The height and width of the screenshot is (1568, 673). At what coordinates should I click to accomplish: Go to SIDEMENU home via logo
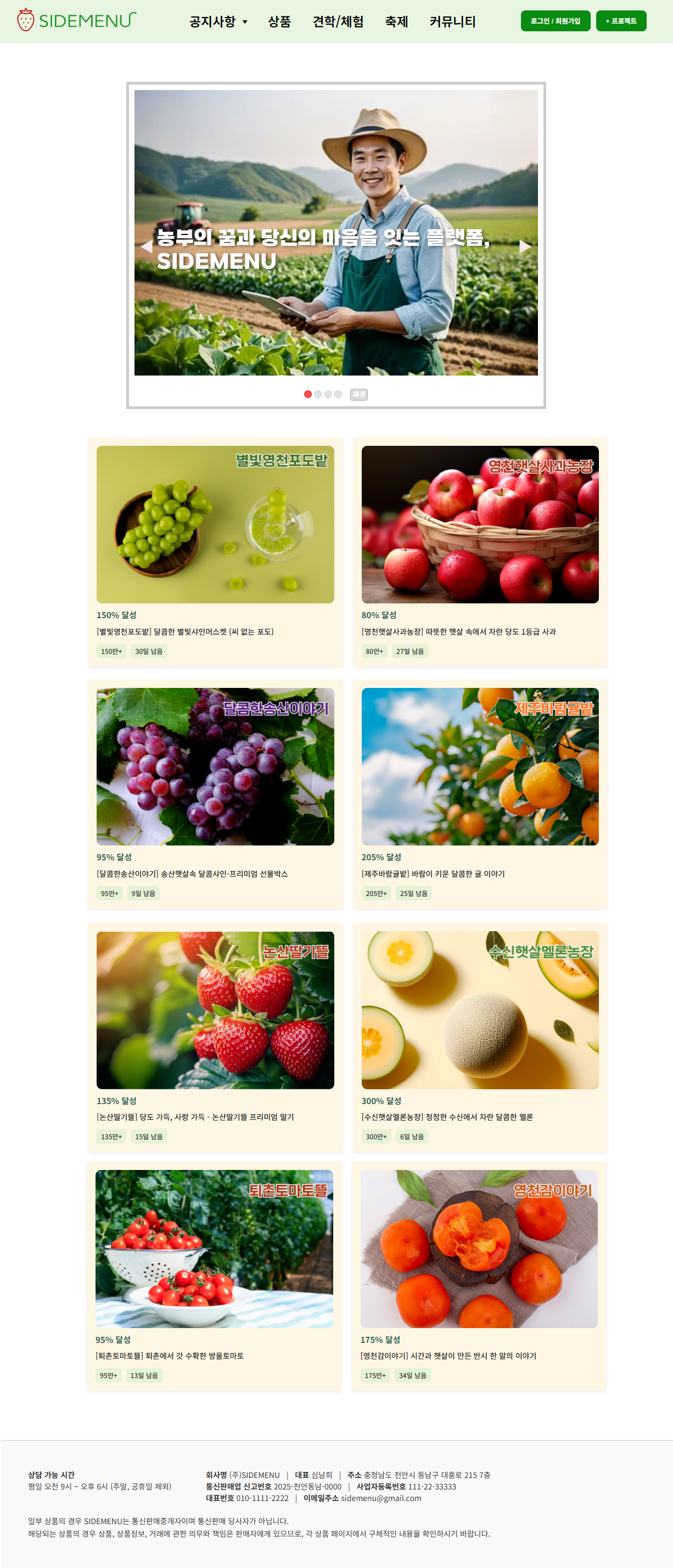click(77, 21)
